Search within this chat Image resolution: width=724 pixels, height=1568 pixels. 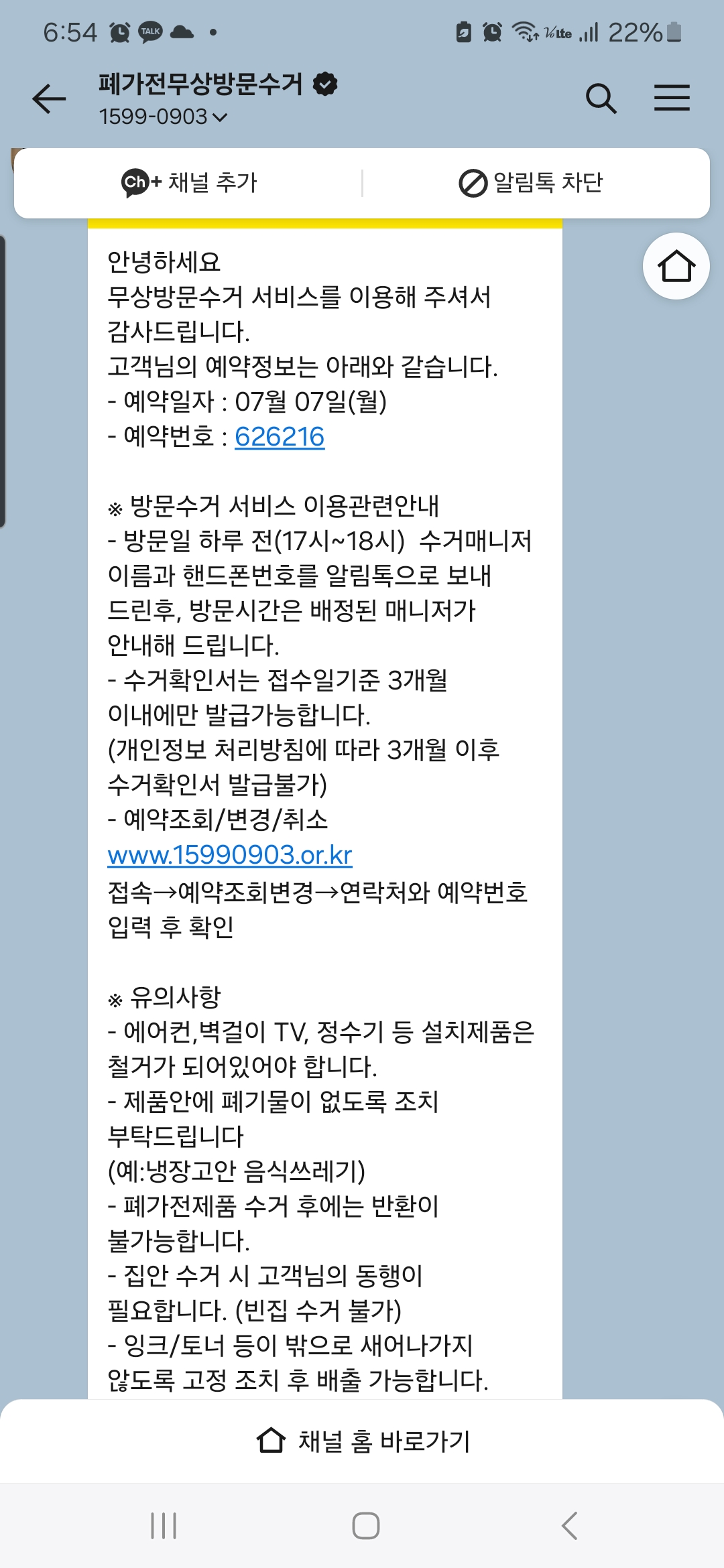pyautogui.click(x=601, y=99)
